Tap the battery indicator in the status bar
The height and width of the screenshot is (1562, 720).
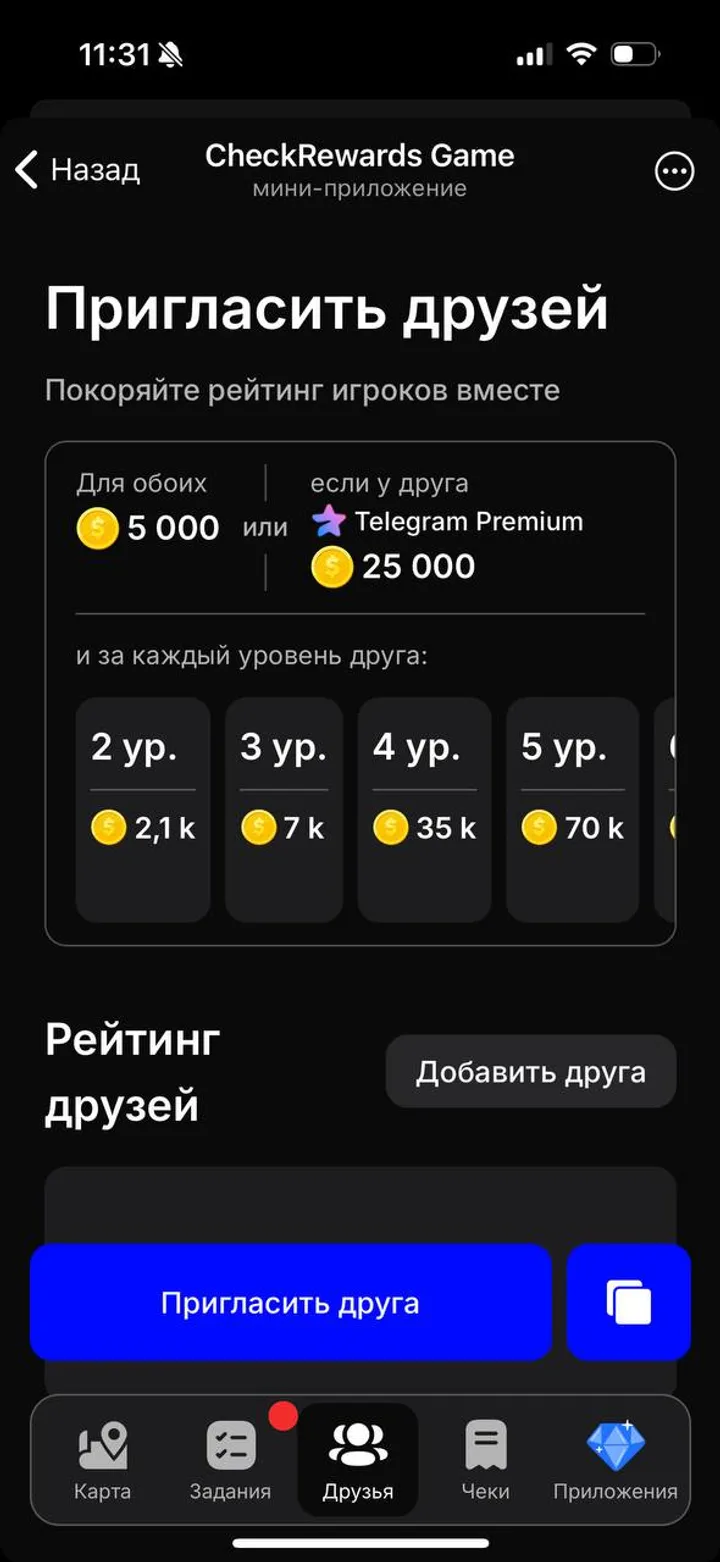pyautogui.click(x=637, y=55)
